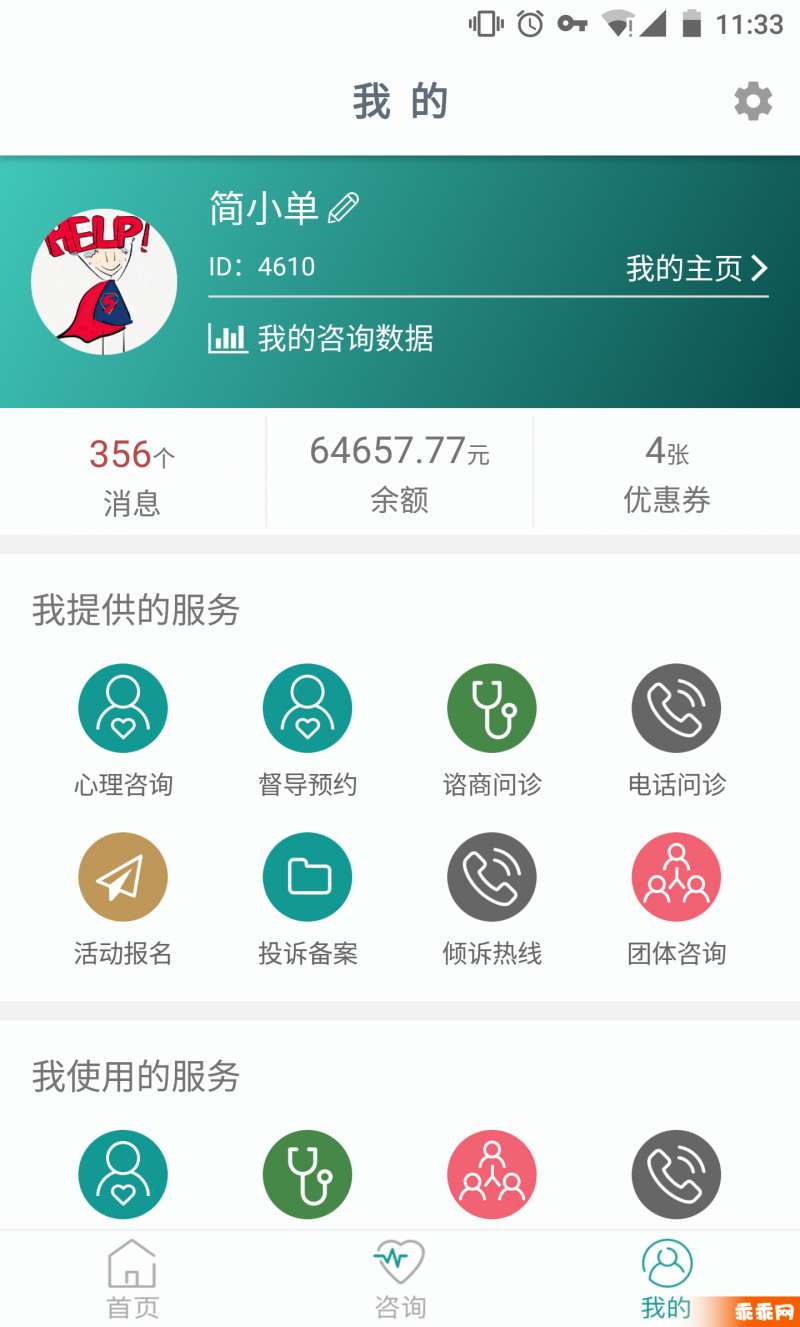Open the settings gear icon

[x=752, y=102]
